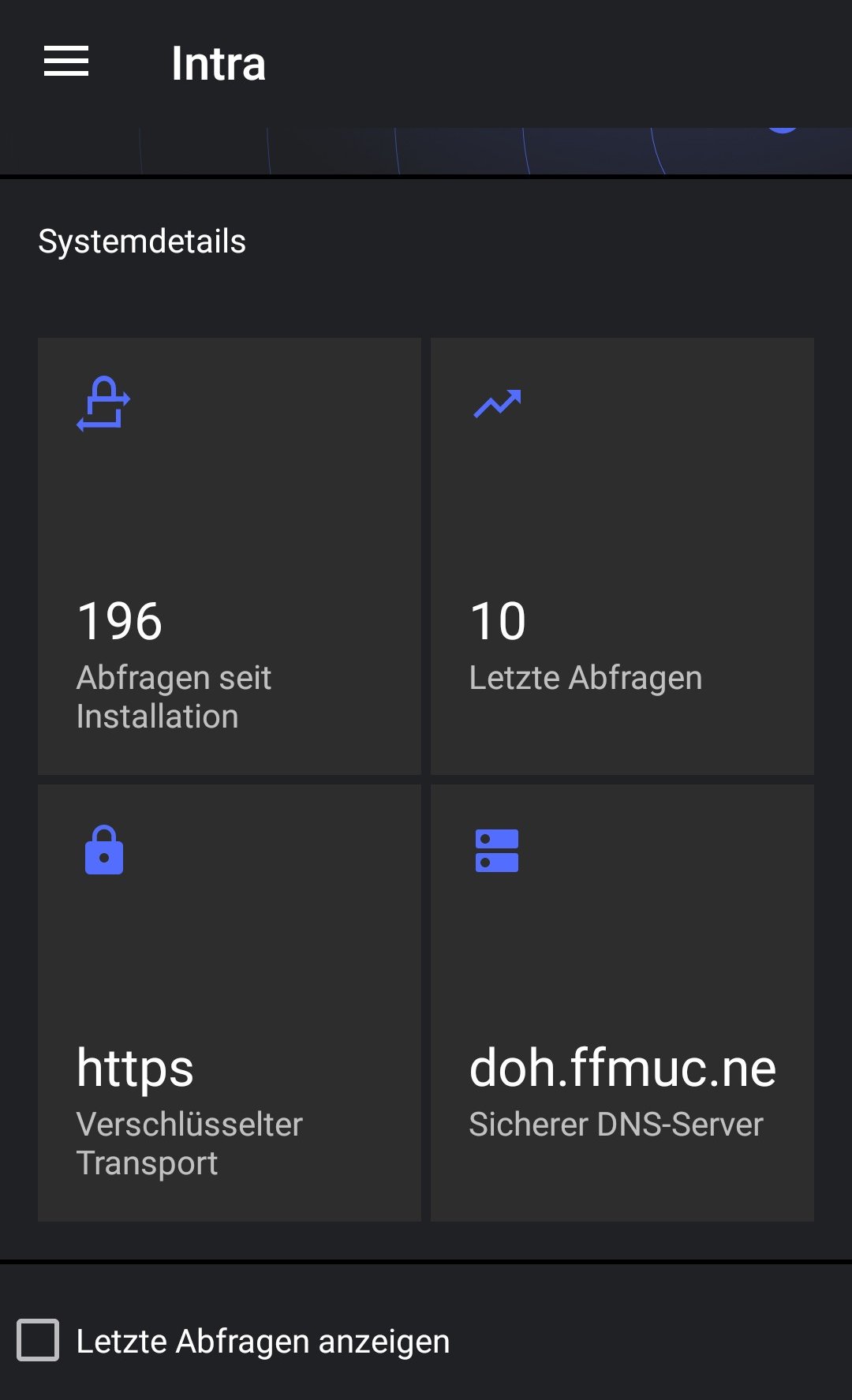Screen dimensions: 852x1400
Task: Open the hamburger navigation drawer
Action: tap(66, 62)
